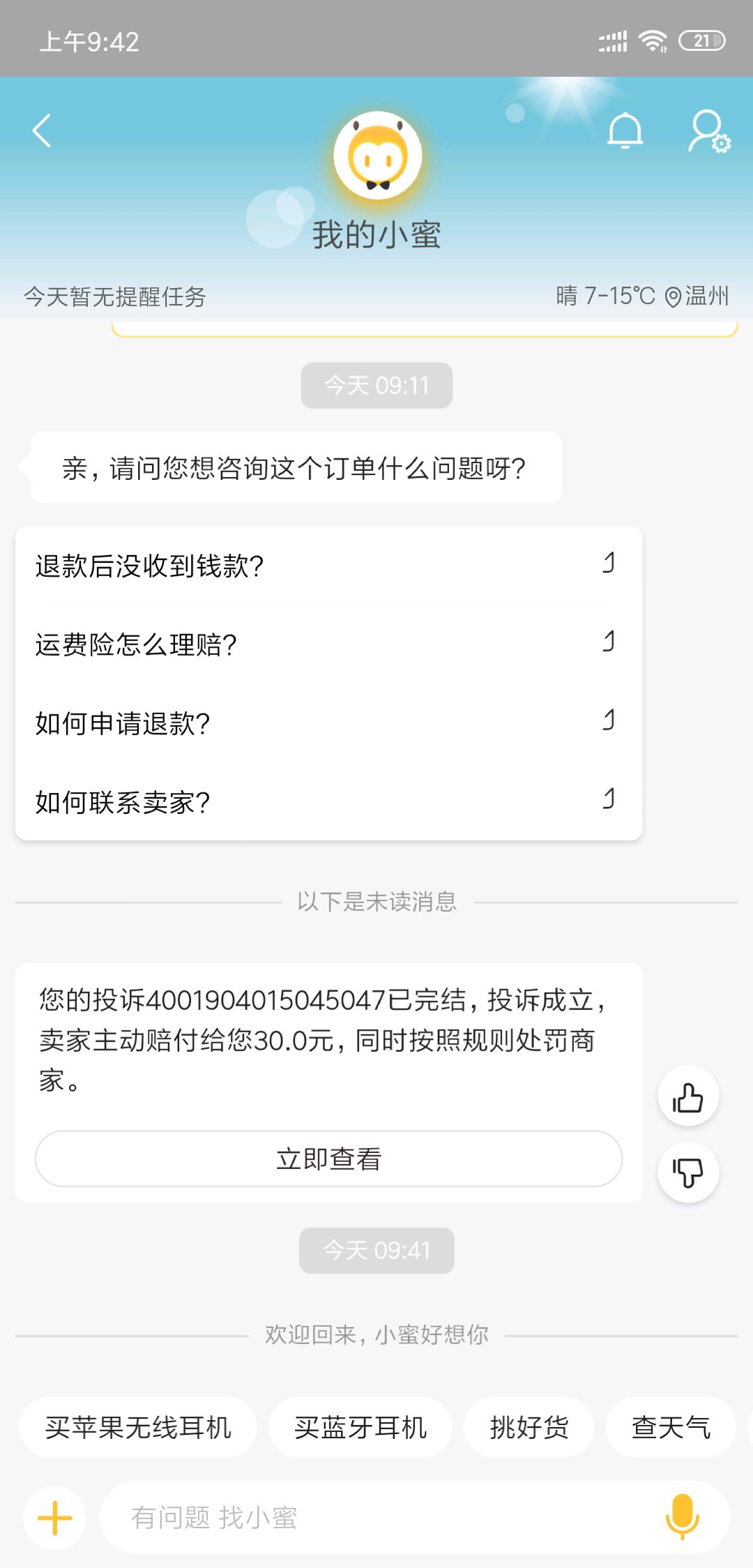This screenshot has width=753, height=1568.
Task: Start voice input with the microphone
Action: click(x=682, y=1517)
